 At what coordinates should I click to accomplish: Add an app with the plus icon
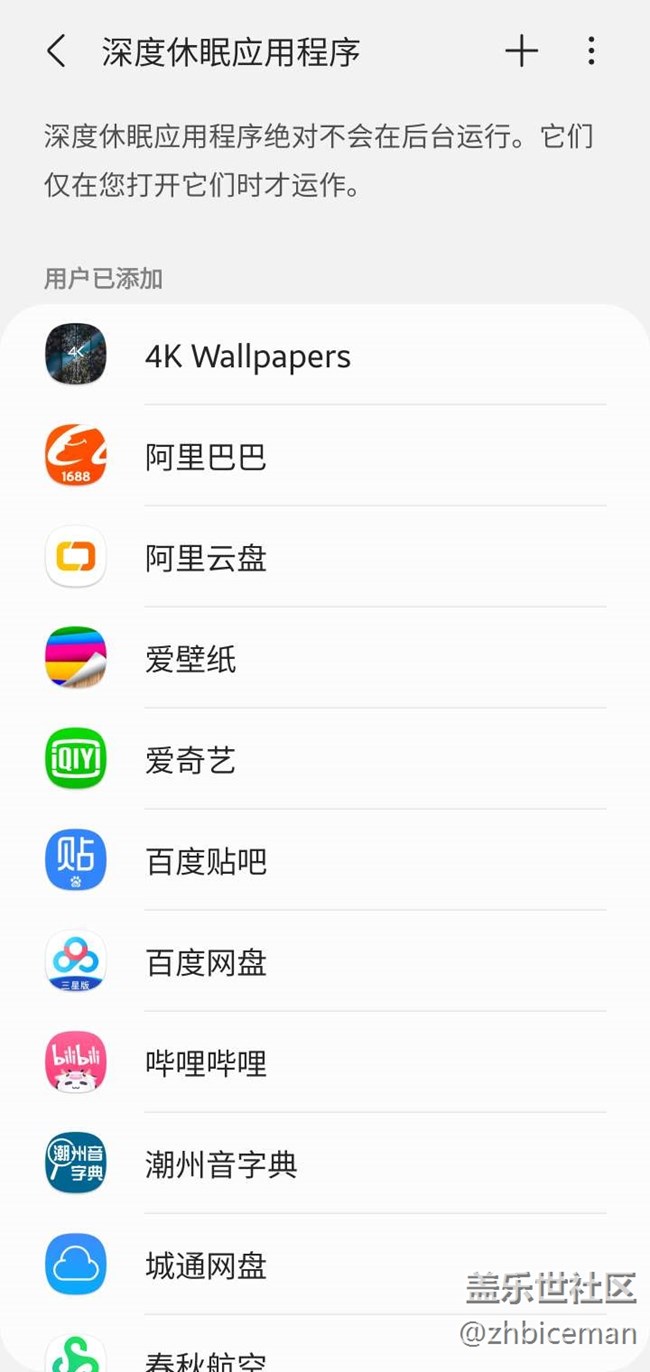(521, 52)
